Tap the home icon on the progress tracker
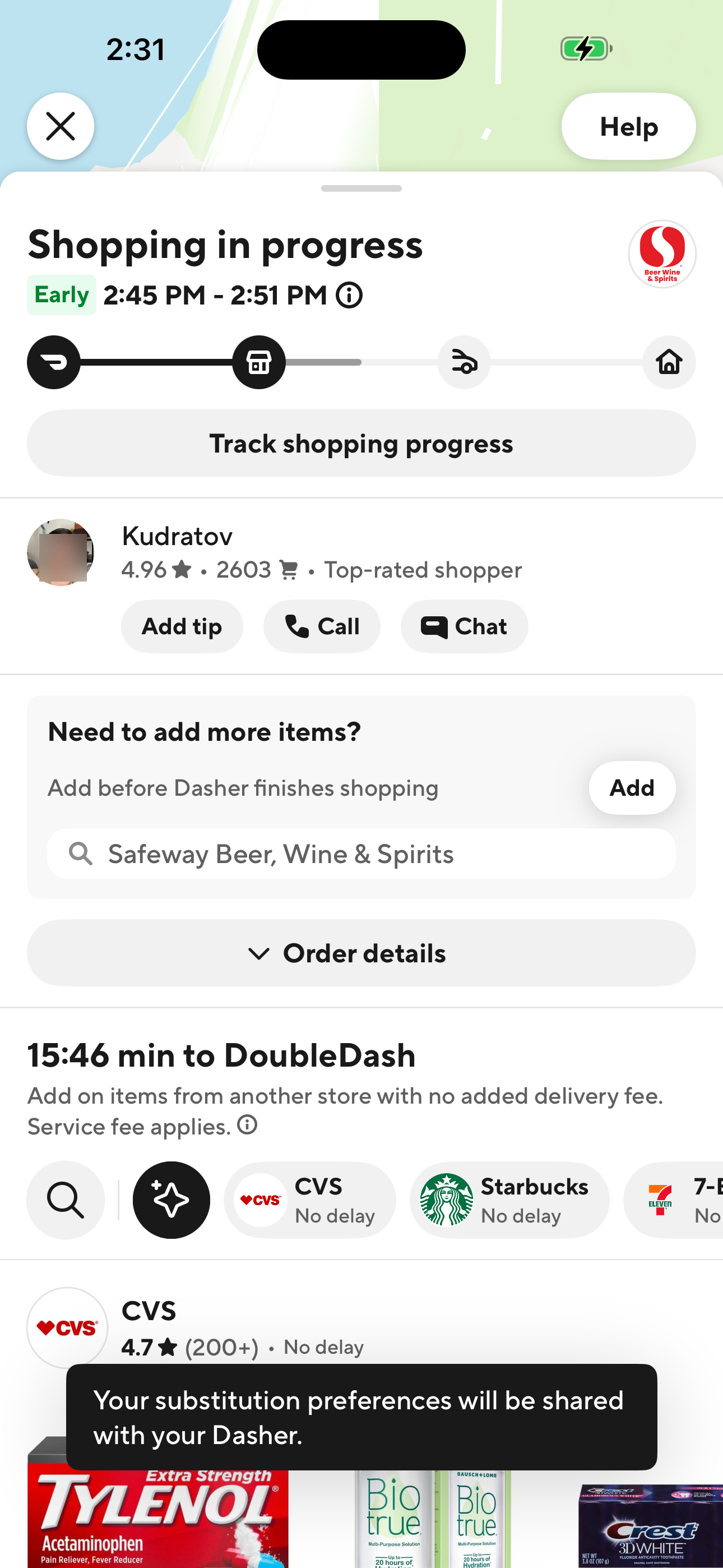This screenshot has width=723, height=1568. tap(668, 362)
